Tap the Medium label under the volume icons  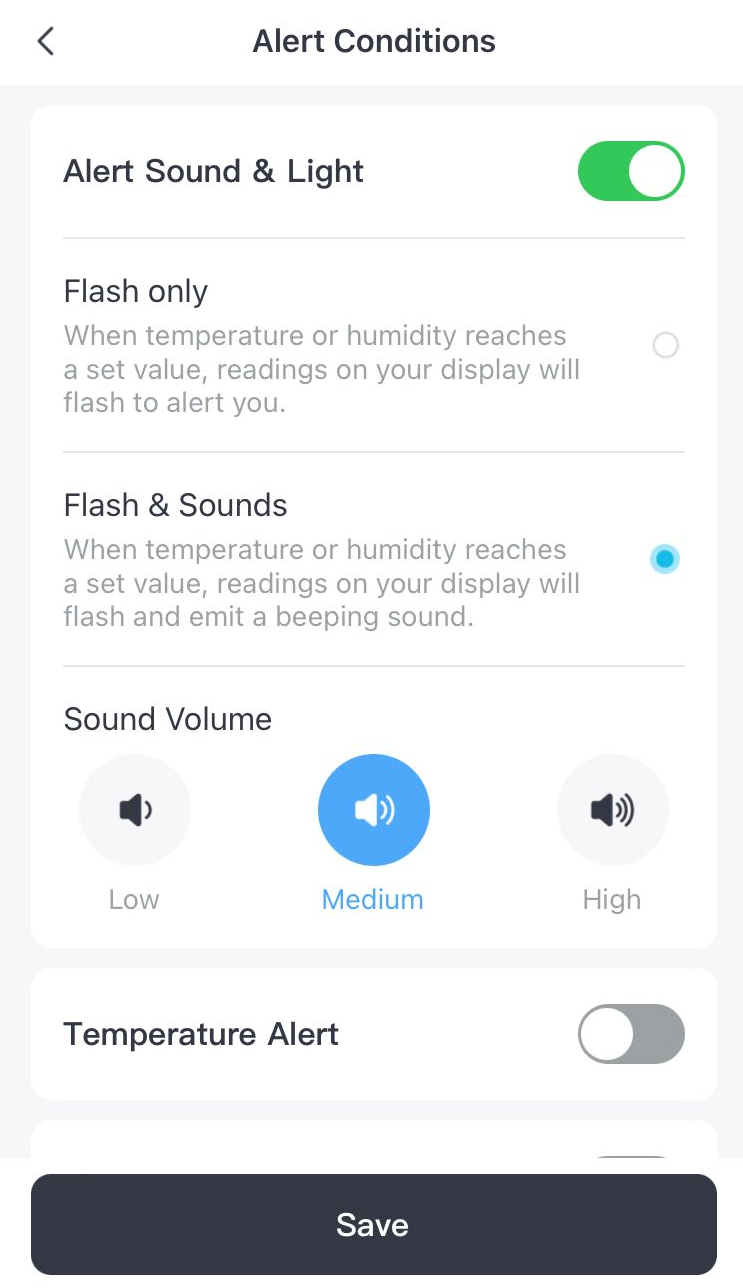tap(372, 899)
